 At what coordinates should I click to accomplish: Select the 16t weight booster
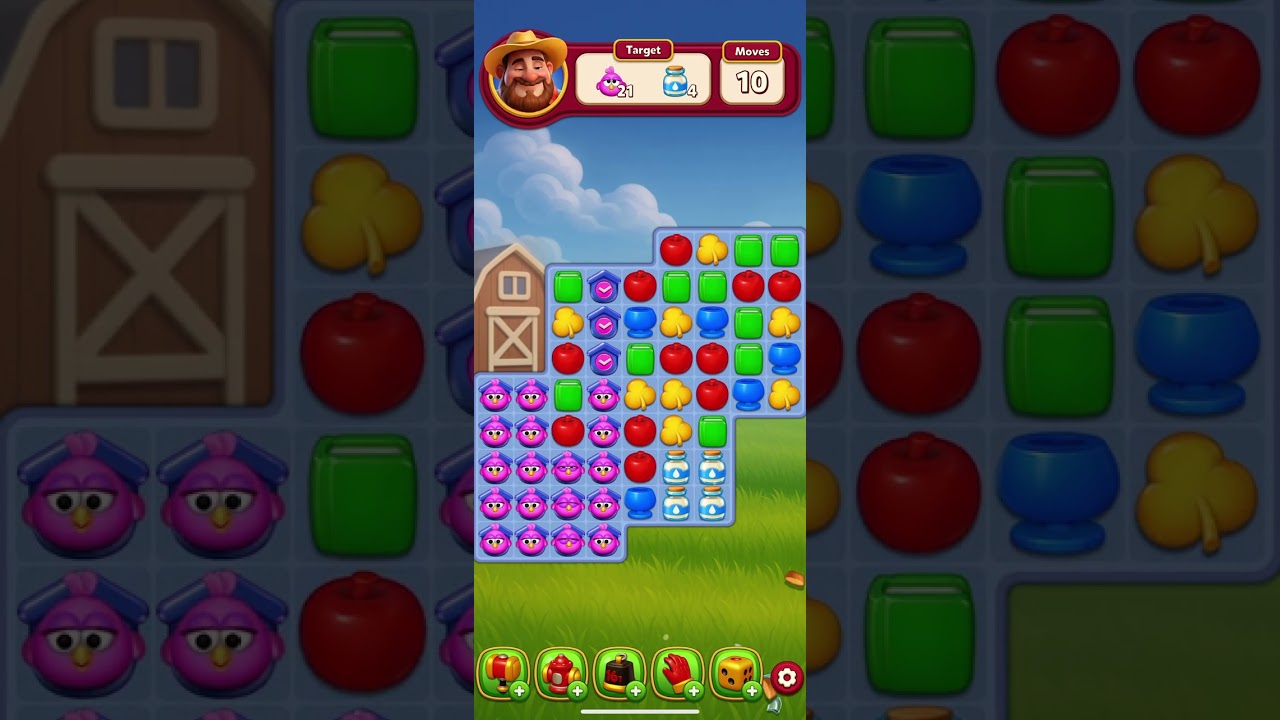619,673
